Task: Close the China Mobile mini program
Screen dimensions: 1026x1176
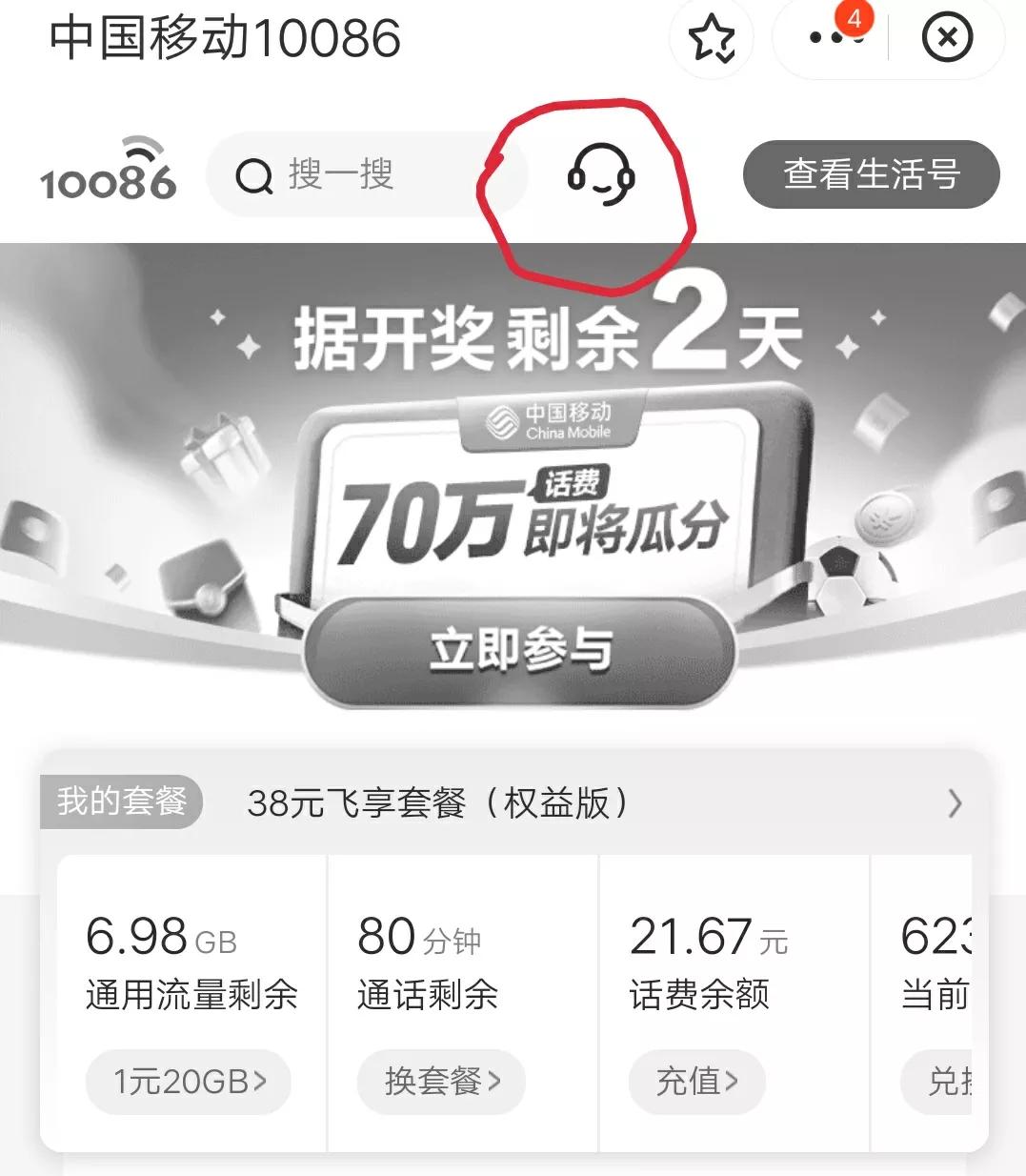Action: click(947, 39)
